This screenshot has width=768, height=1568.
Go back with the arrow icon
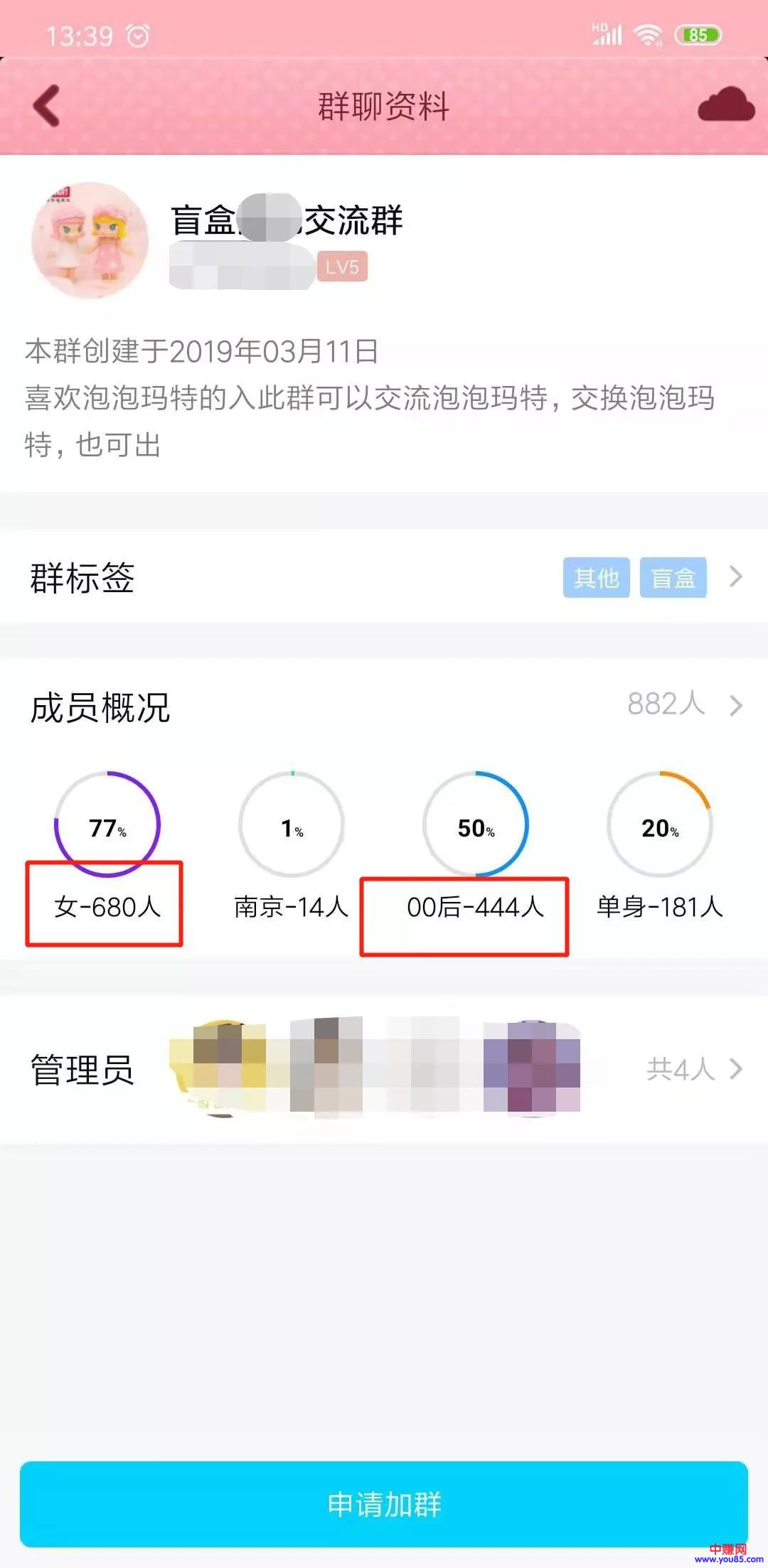pos(47,107)
